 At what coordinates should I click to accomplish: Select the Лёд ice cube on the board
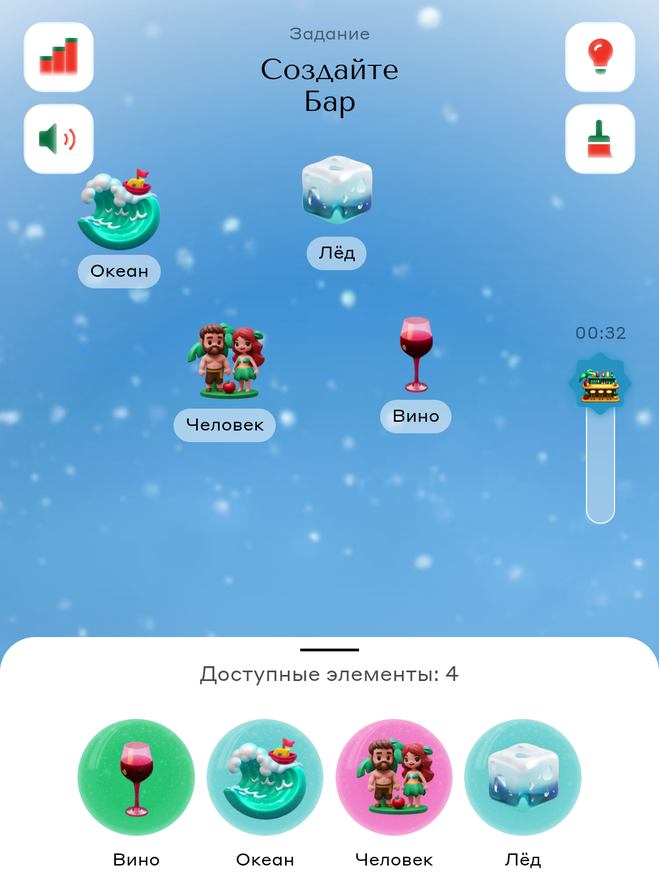click(x=337, y=188)
